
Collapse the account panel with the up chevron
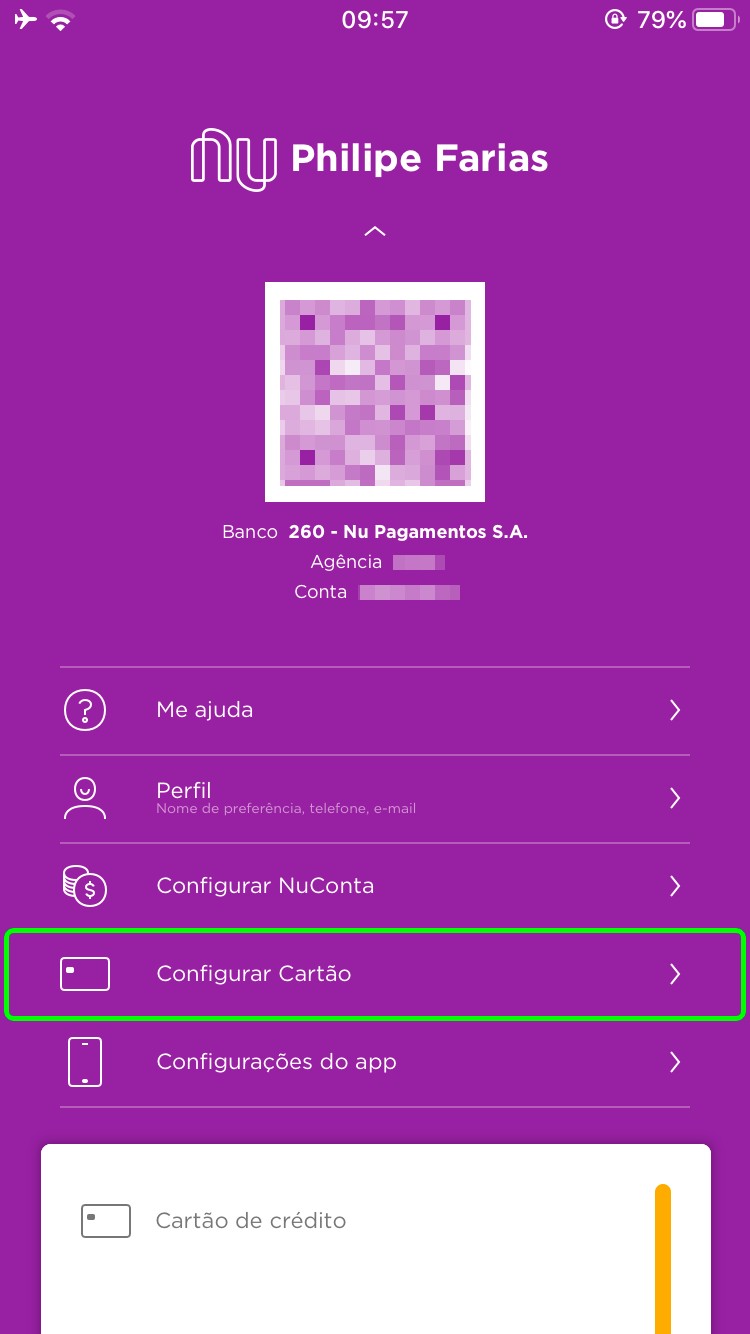tap(375, 231)
